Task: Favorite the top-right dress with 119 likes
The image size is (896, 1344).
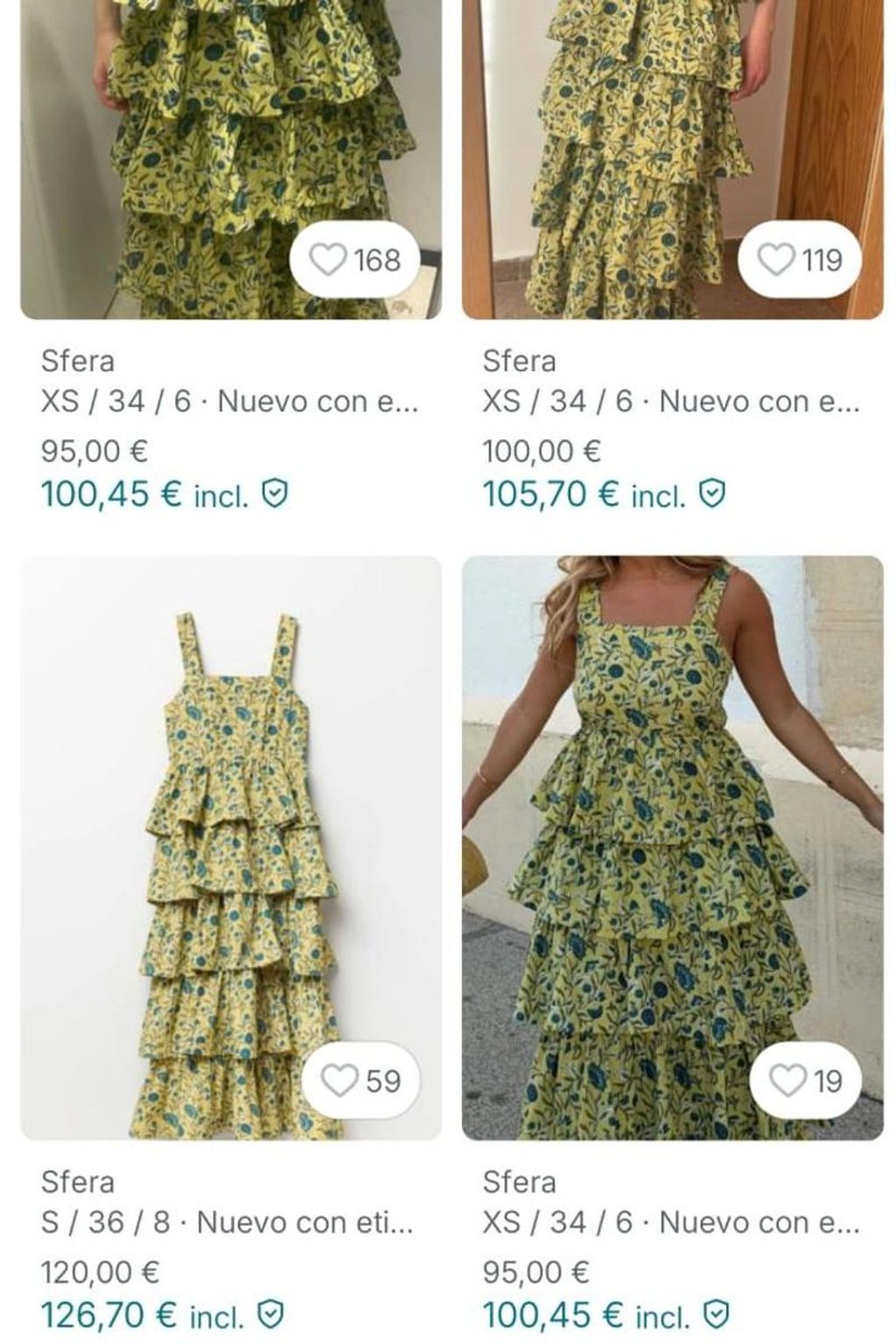Action: (x=777, y=258)
